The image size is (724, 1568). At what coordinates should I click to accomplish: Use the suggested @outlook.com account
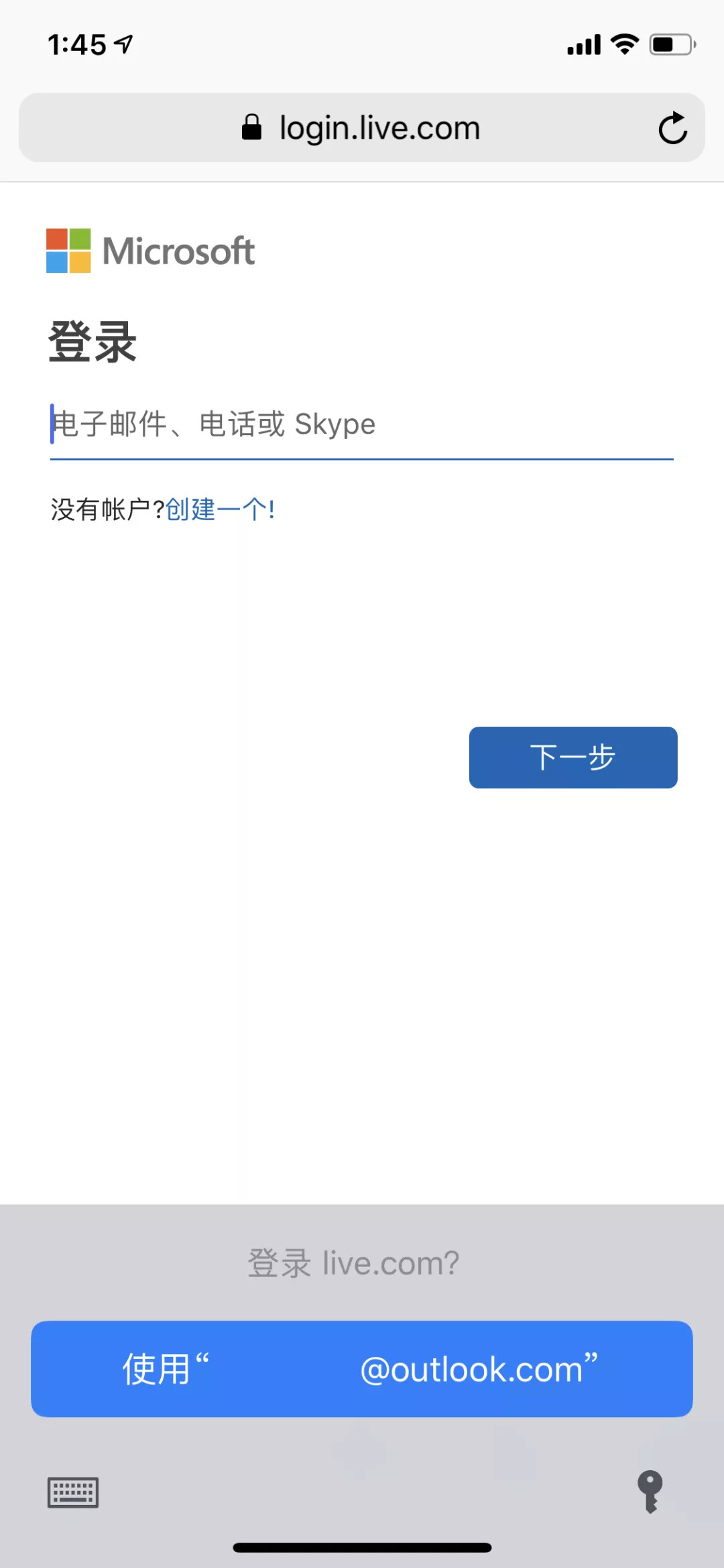362,1368
